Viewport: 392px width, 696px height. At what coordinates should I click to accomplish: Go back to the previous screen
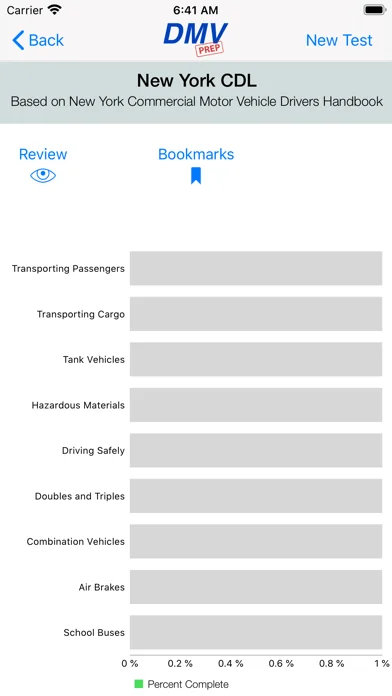click(x=38, y=40)
